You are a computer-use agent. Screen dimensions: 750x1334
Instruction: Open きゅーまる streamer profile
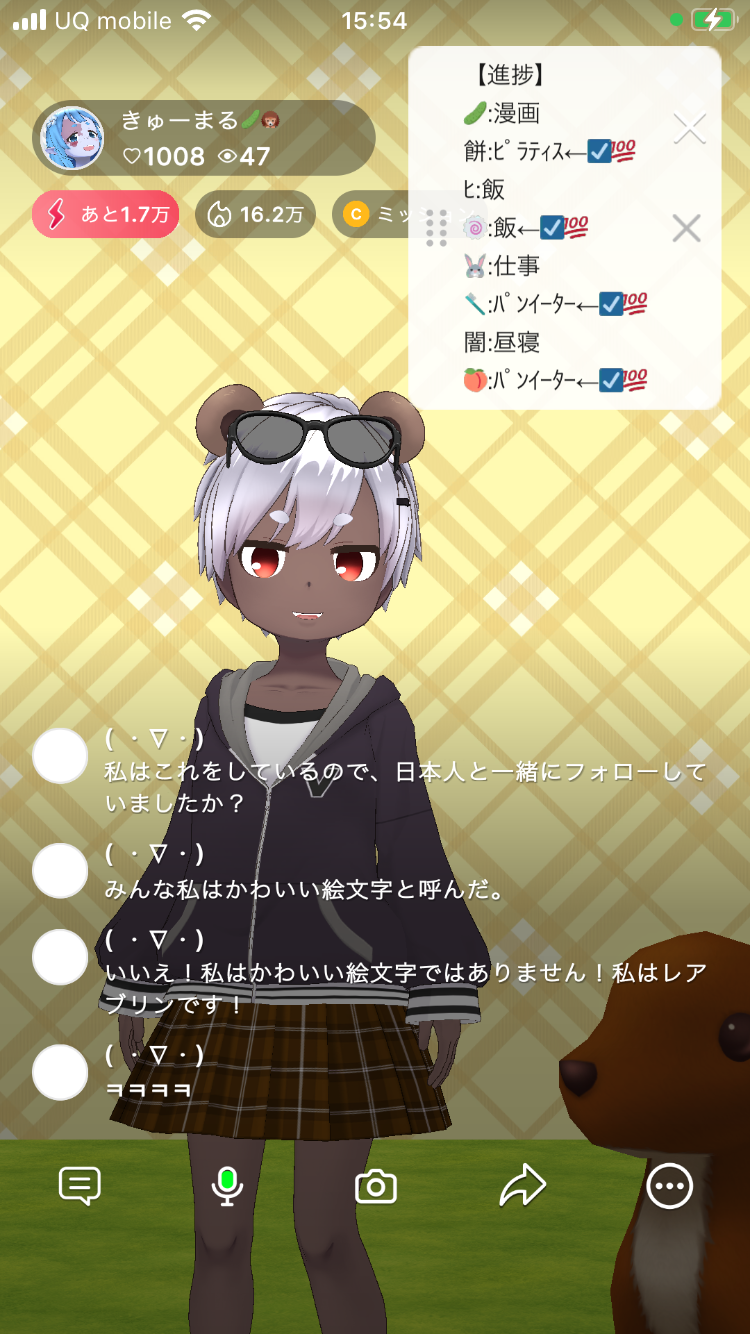click(x=72, y=138)
